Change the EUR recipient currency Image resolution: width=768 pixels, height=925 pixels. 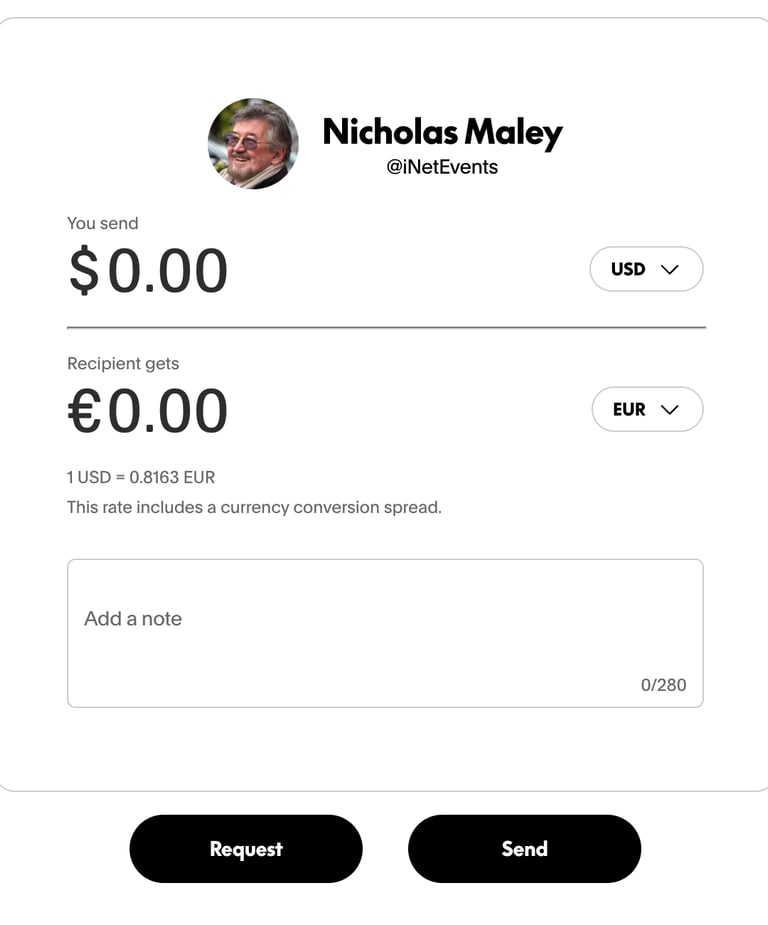(647, 409)
